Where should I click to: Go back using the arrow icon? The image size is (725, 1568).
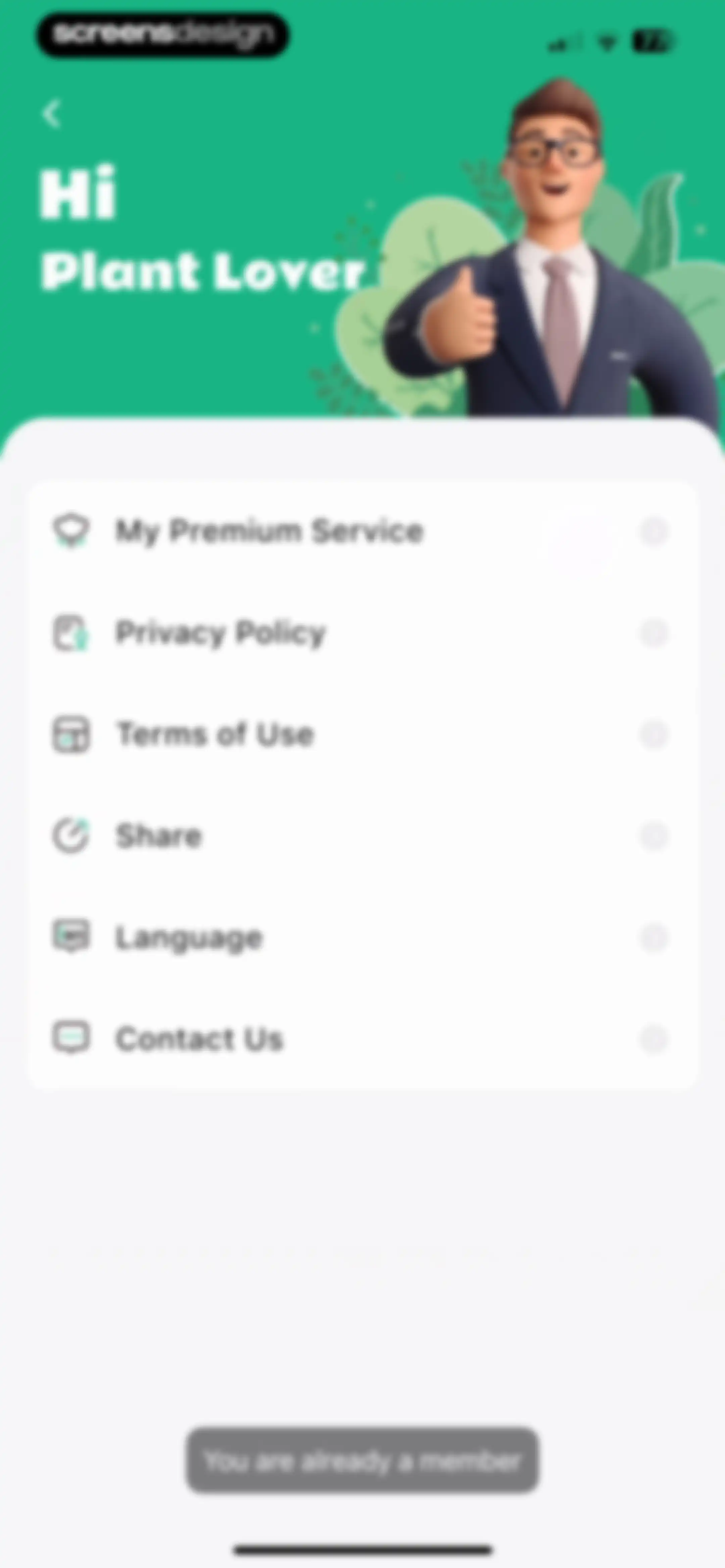tap(52, 114)
